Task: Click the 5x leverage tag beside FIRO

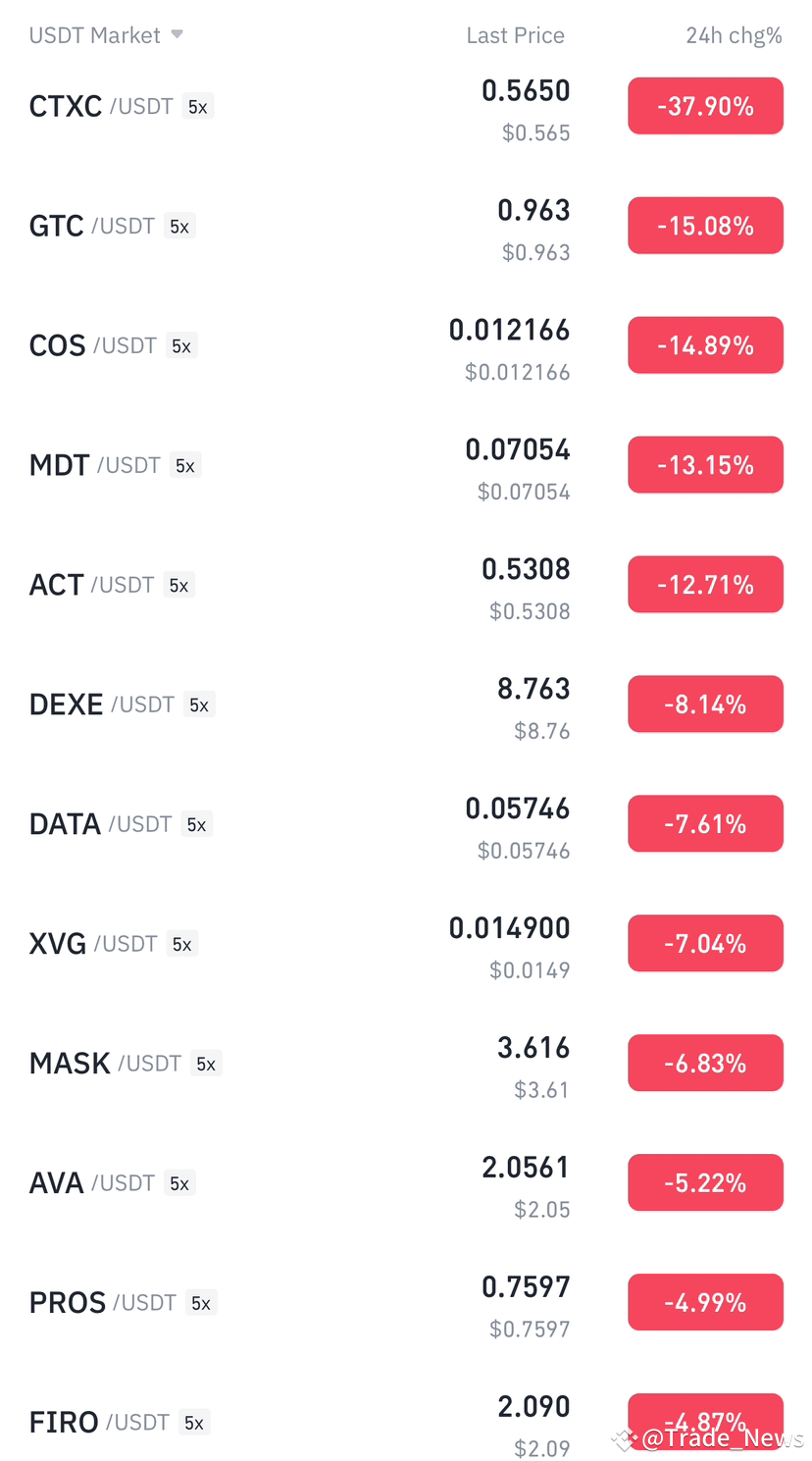Action: pyautogui.click(x=193, y=1422)
